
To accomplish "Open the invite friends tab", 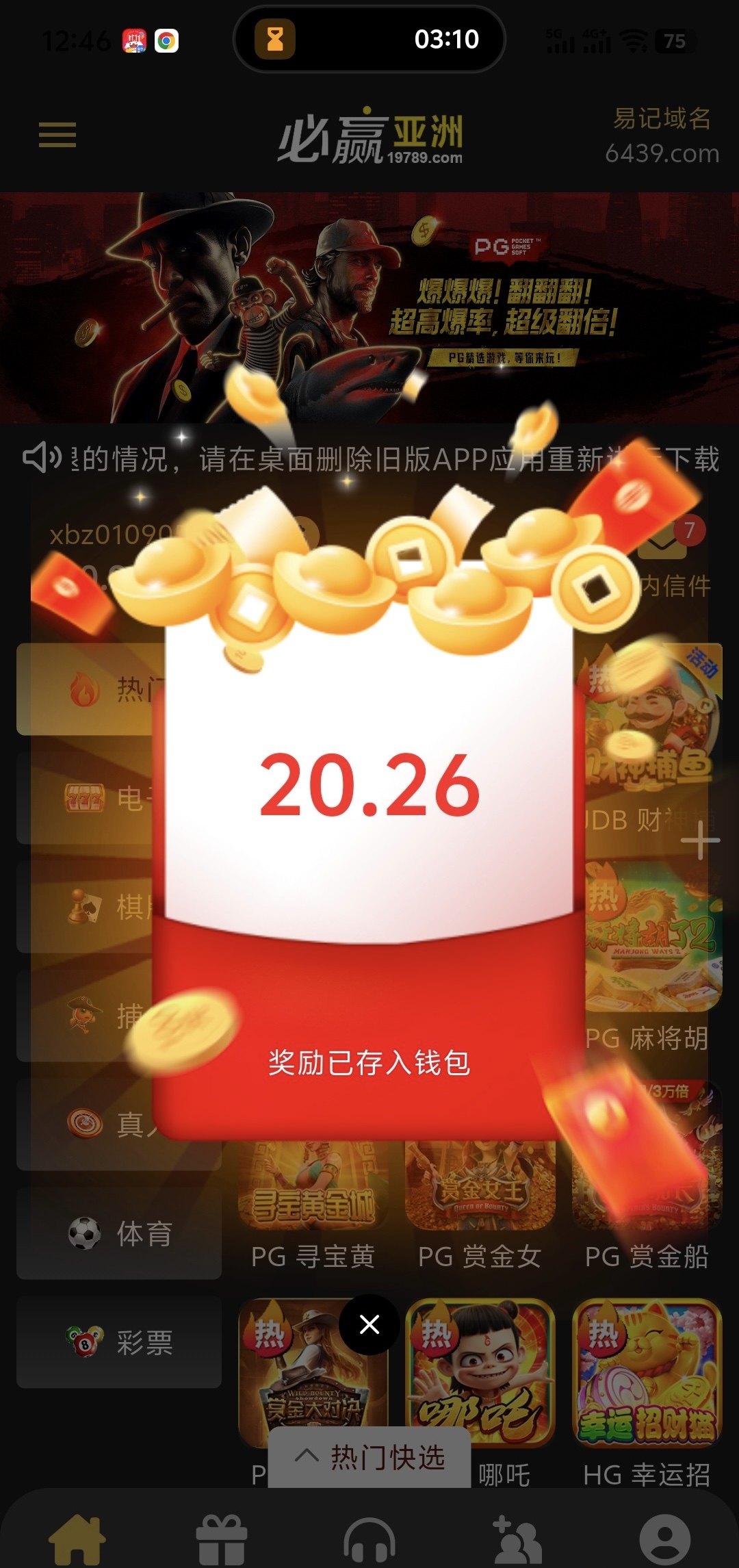I will point(517,1540).
